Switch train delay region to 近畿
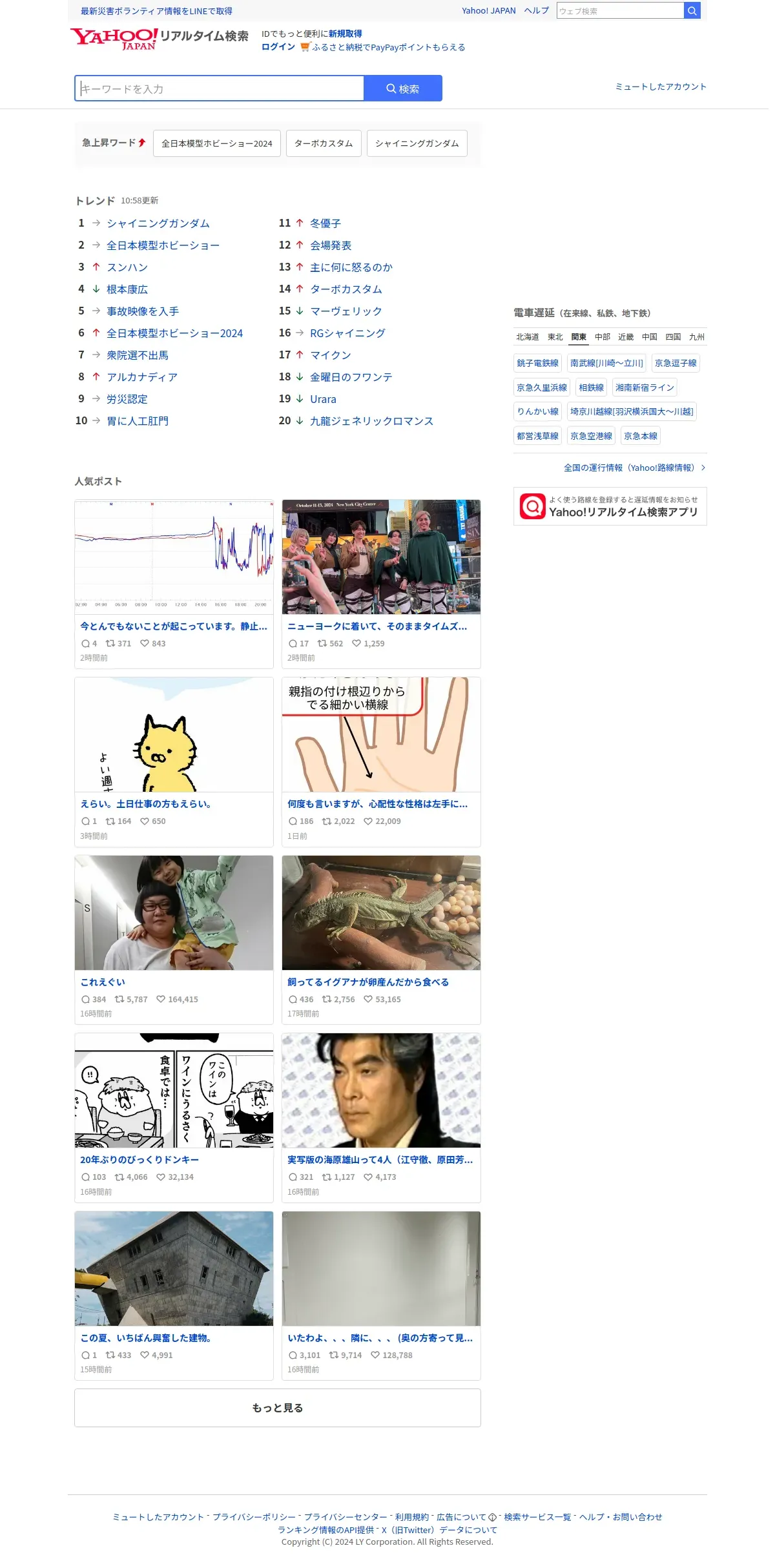The height and width of the screenshot is (1568, 775). click(626, 337)
